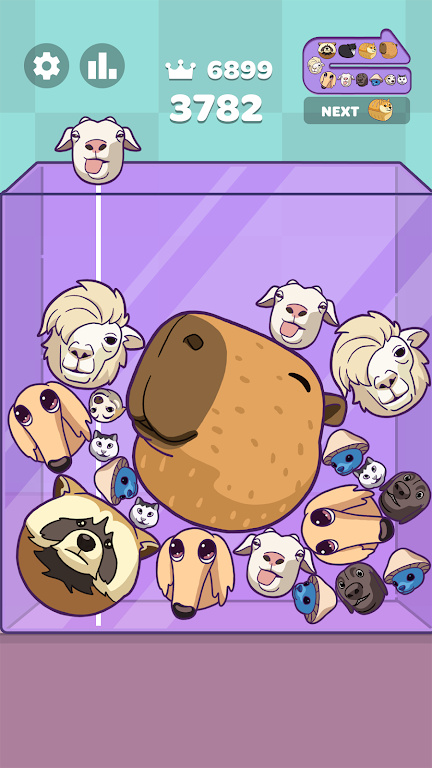
Task: Open the leaderboard stats icon
Action: click(x=102, y=66)
